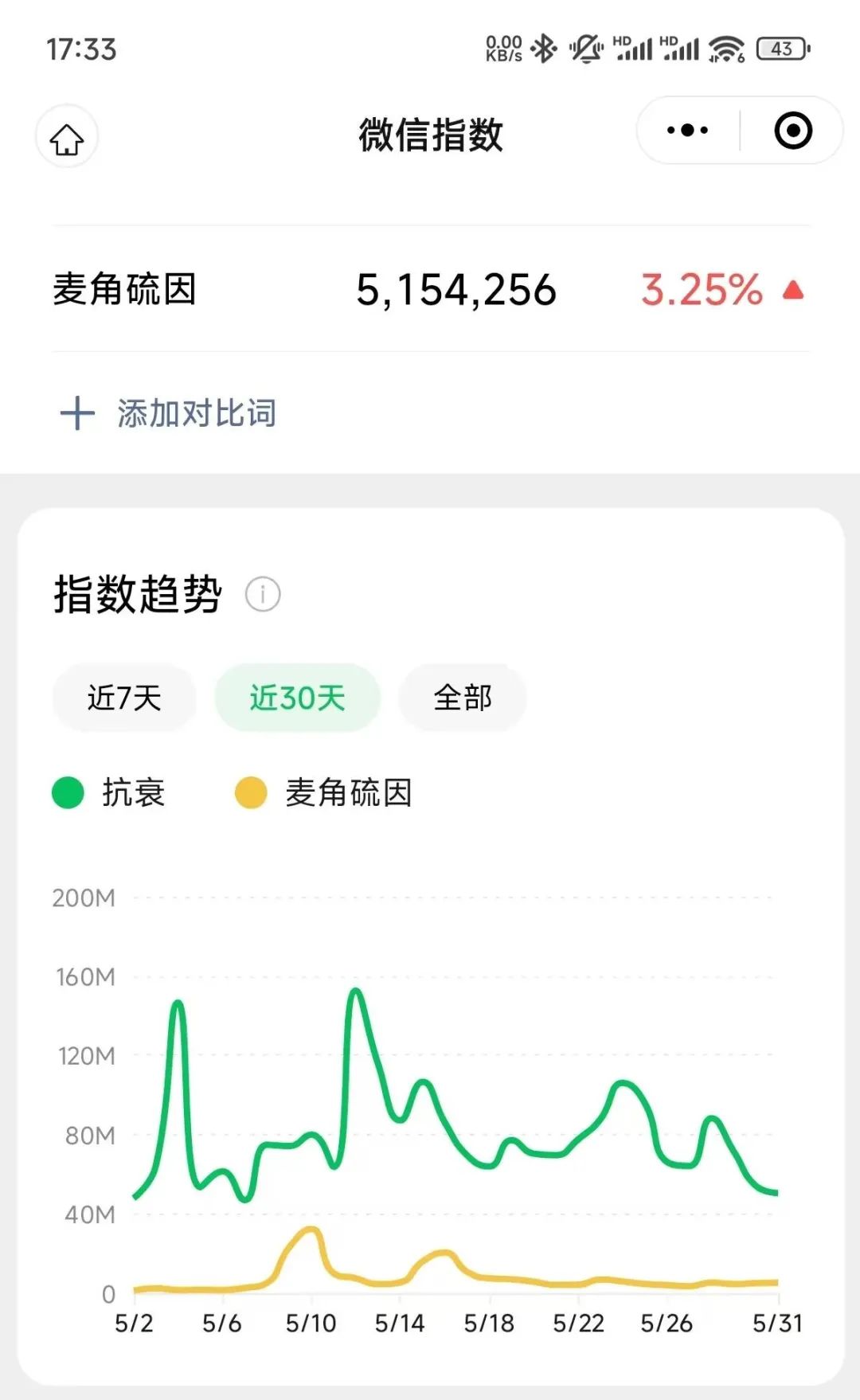Show the 全部 time range
The width and height of the screenshot is (860, 1400).
pos(463,698)
